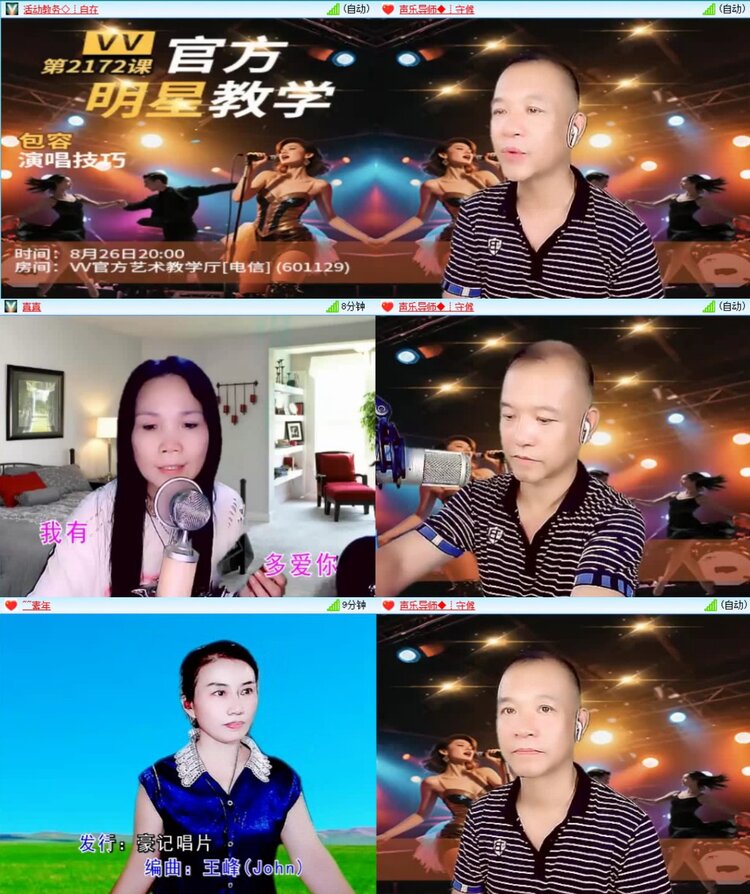This screenshot has width=750, height=894.
Task: Click the green webcam icon beside 活动韶务
Action: coord(14,10)
